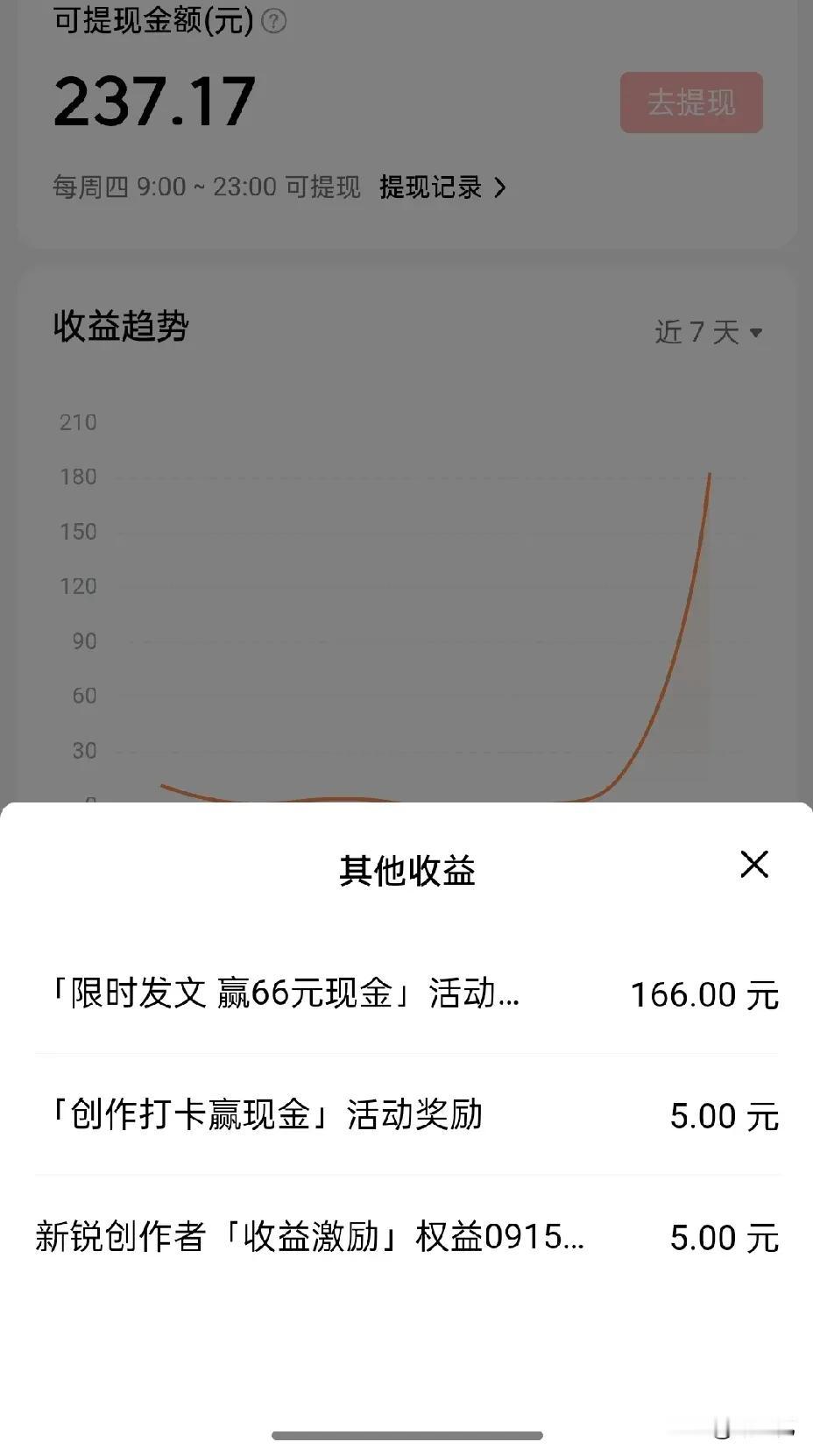The height and width of the screenshot is (1456, 813).
Task: Open 提现记录 withdrawal records
Action: coord(442,187)
